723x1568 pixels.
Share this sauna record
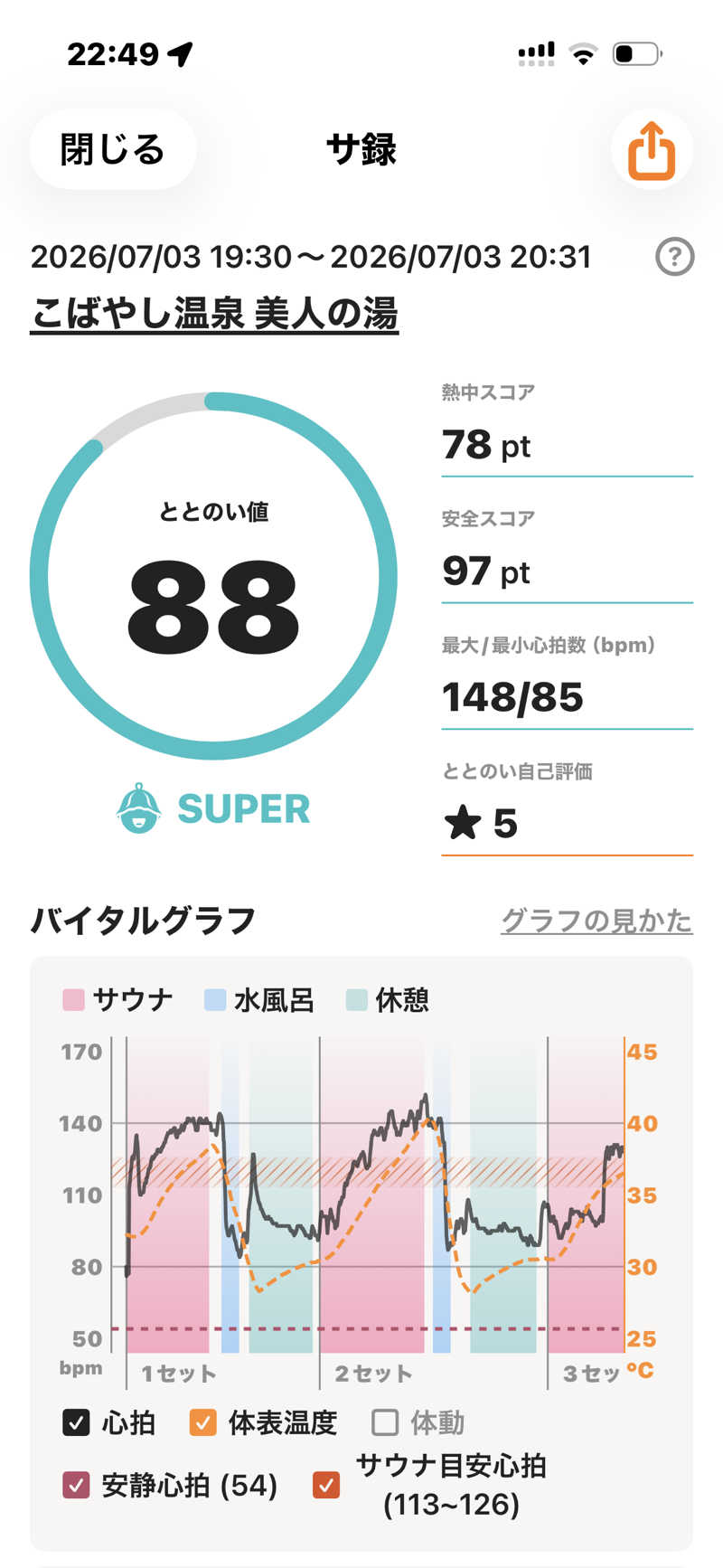point(652,150)
